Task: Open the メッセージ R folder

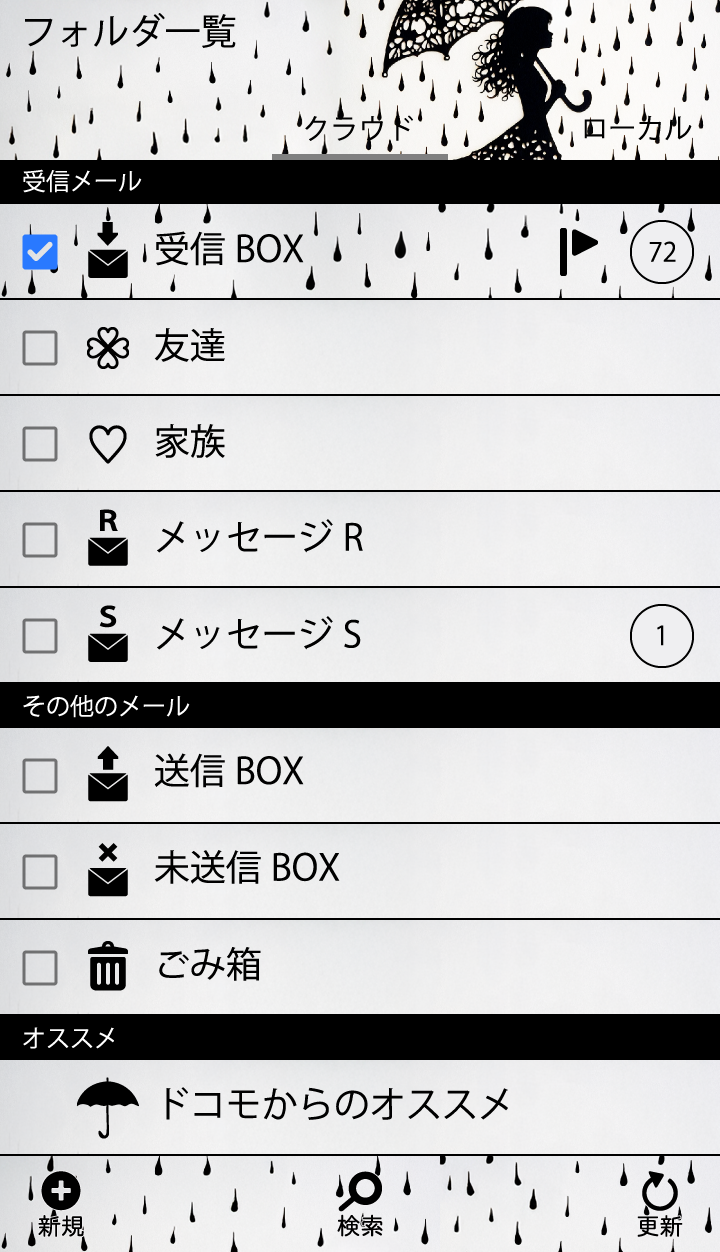Action: pos(260,539)
